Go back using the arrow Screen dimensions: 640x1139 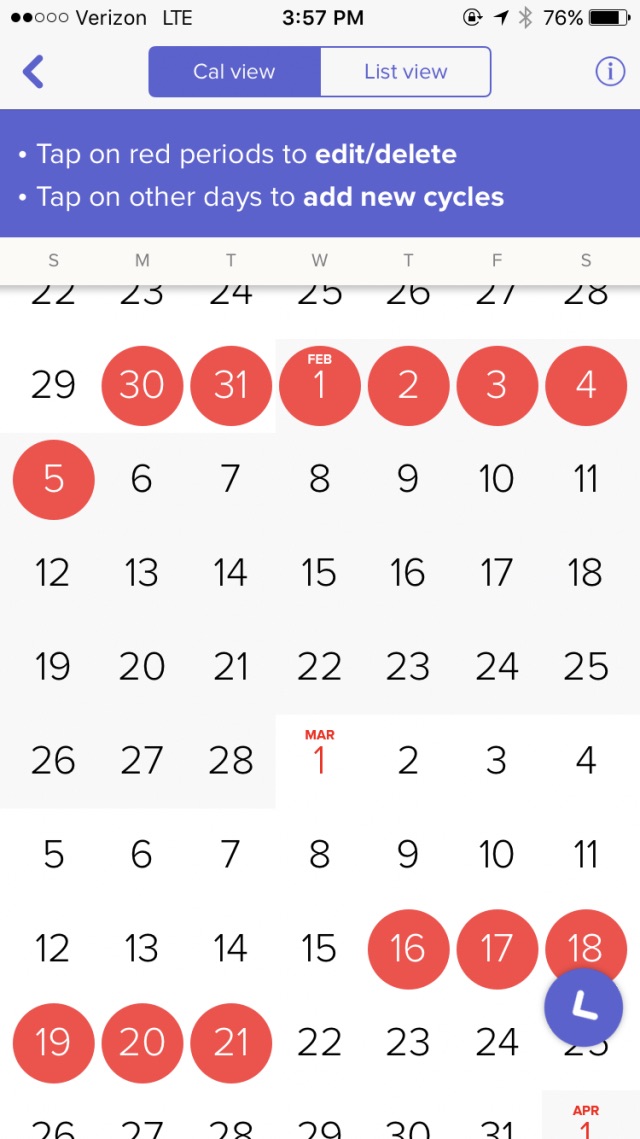click(x=33, y=71)
